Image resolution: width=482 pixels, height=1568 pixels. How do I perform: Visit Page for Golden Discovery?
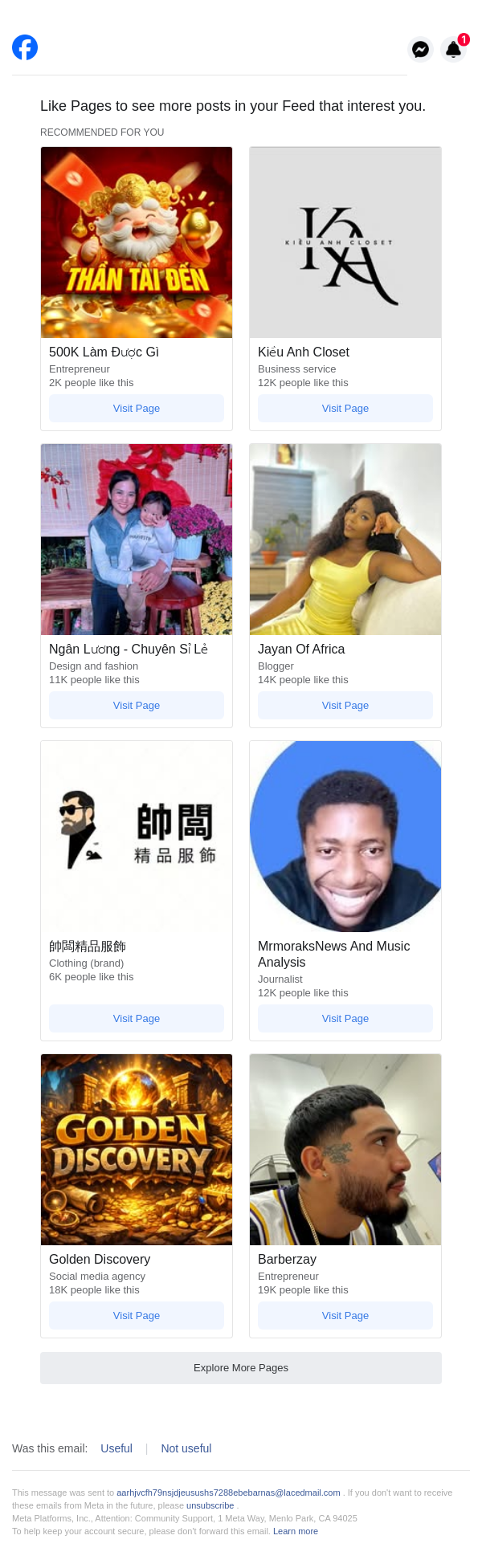tap(137, 1315)
